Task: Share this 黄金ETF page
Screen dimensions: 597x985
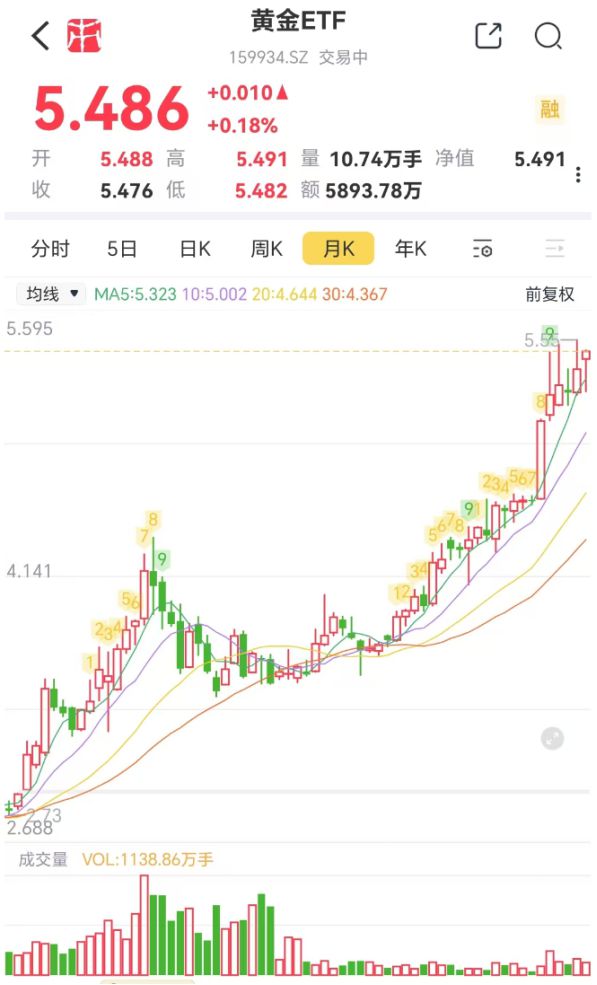Action: (x=488, y=36)
